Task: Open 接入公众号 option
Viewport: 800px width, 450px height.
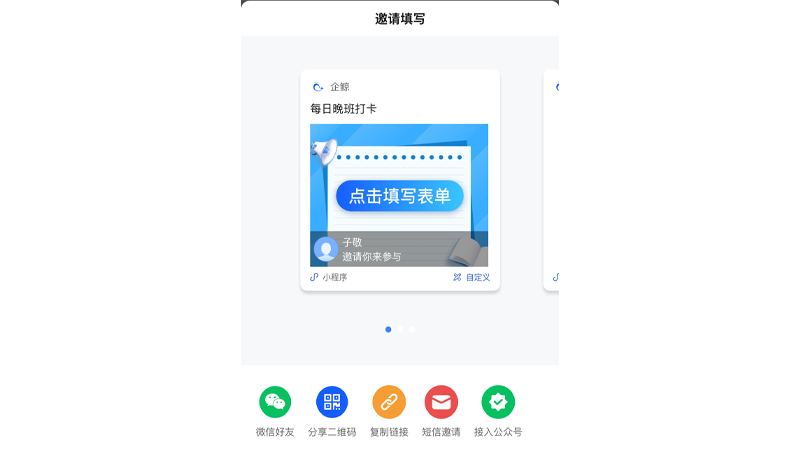Action: click(x=498, y=402)
